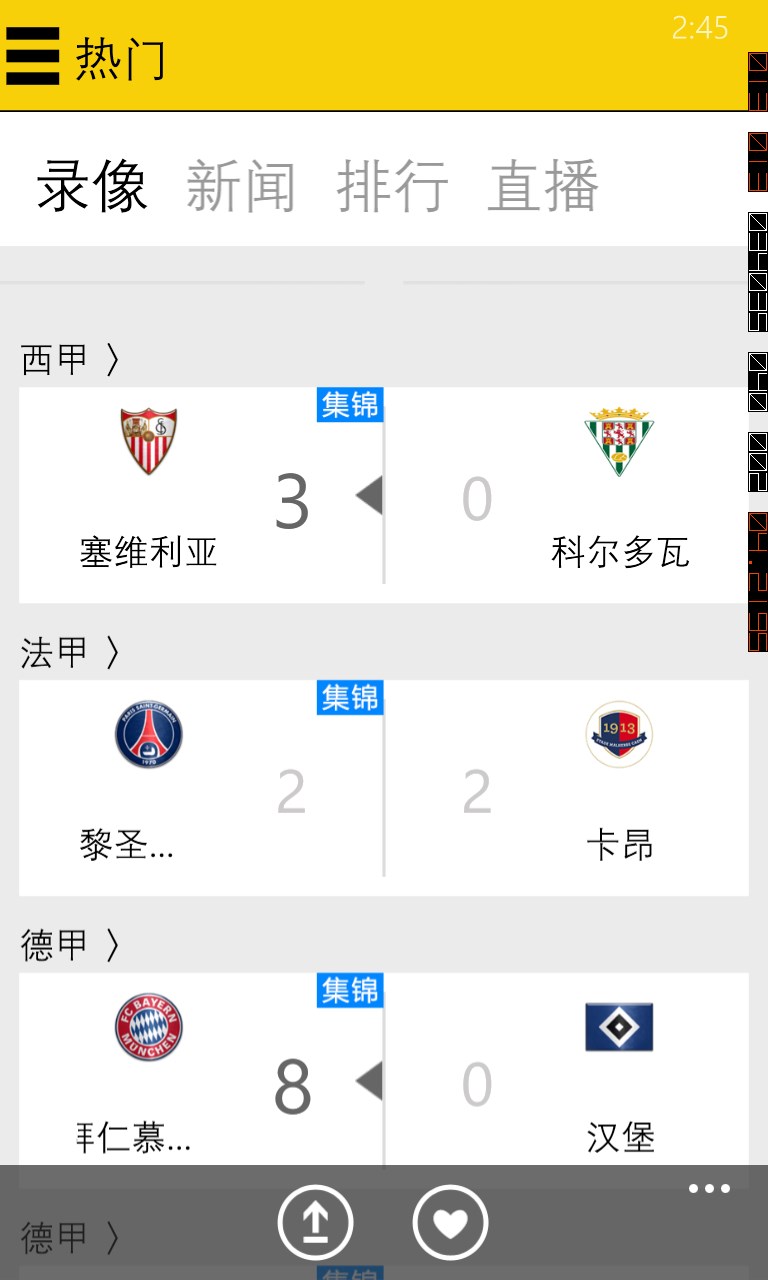Select the 录像 tab

92,186
